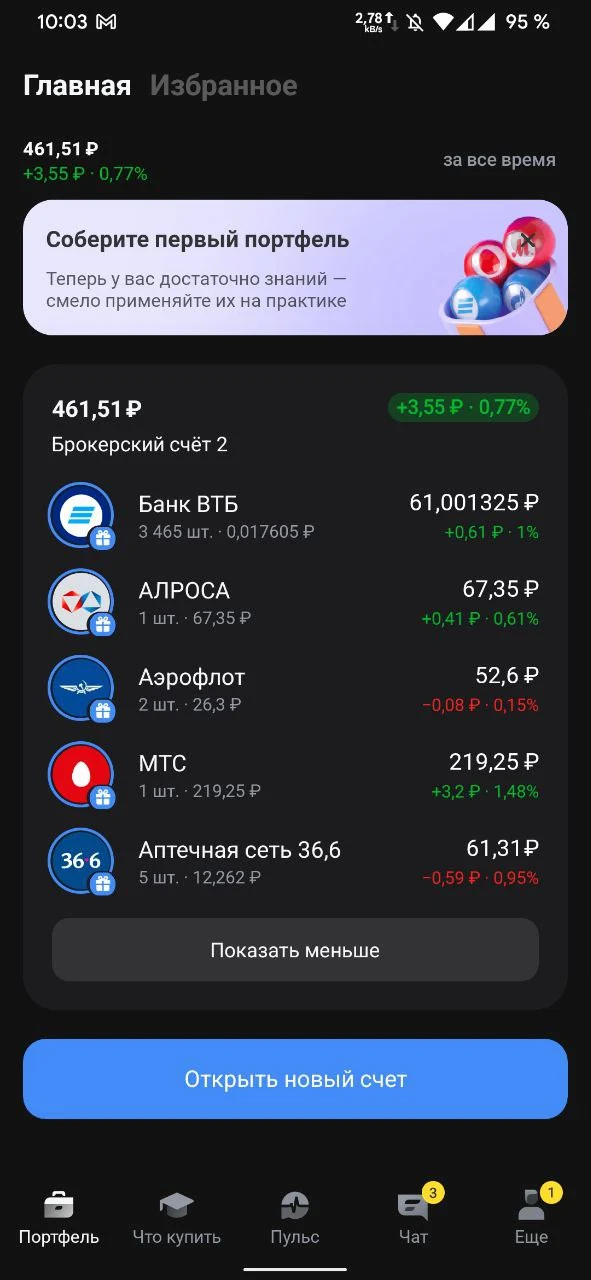Tap Показать меньше to collapse list
The height and width of the screenshot is (1280, 591).
[295, 950]
